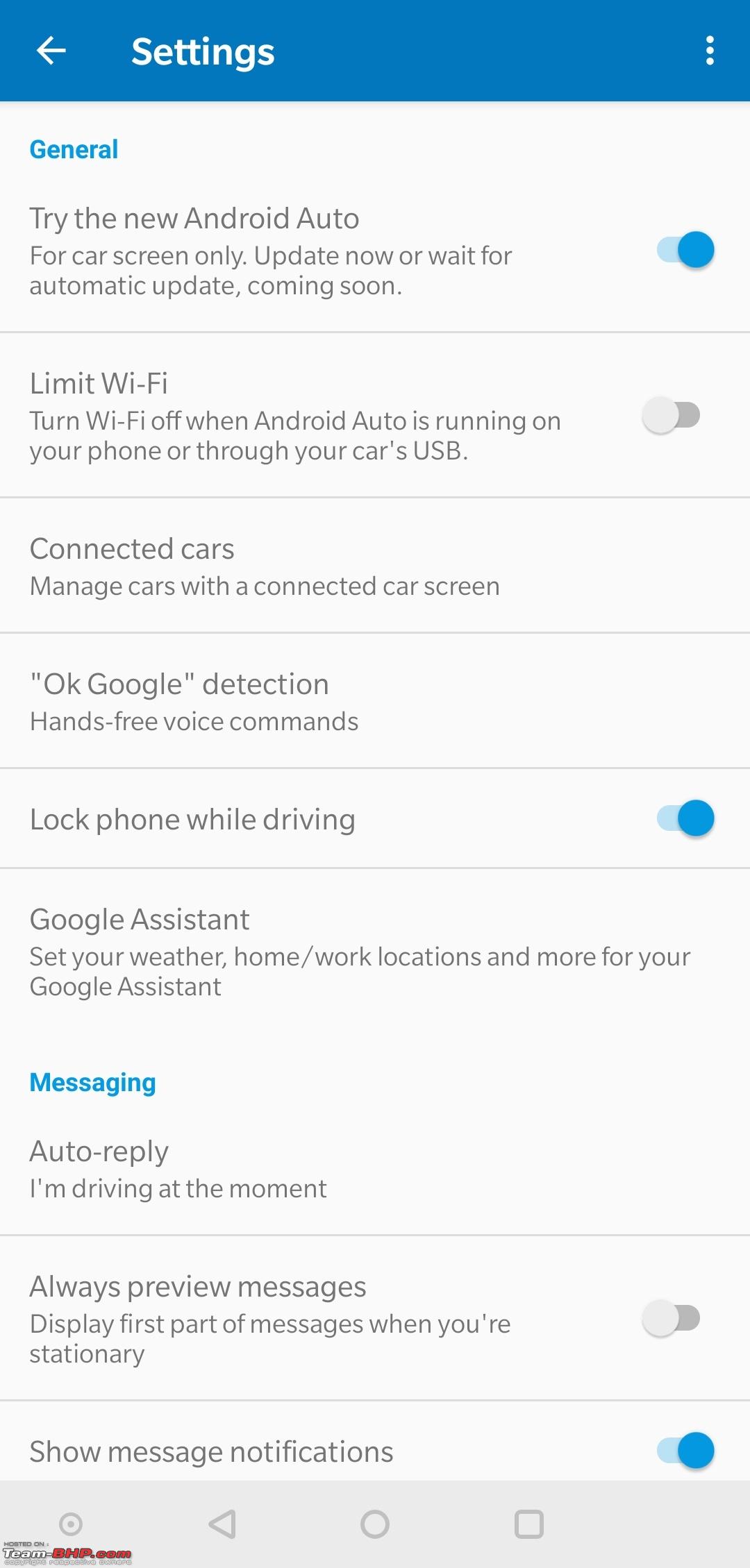Screen dimensions: 750x1568
Task: Go back using the Settings arrow
Action: click(x=51, y=51)
